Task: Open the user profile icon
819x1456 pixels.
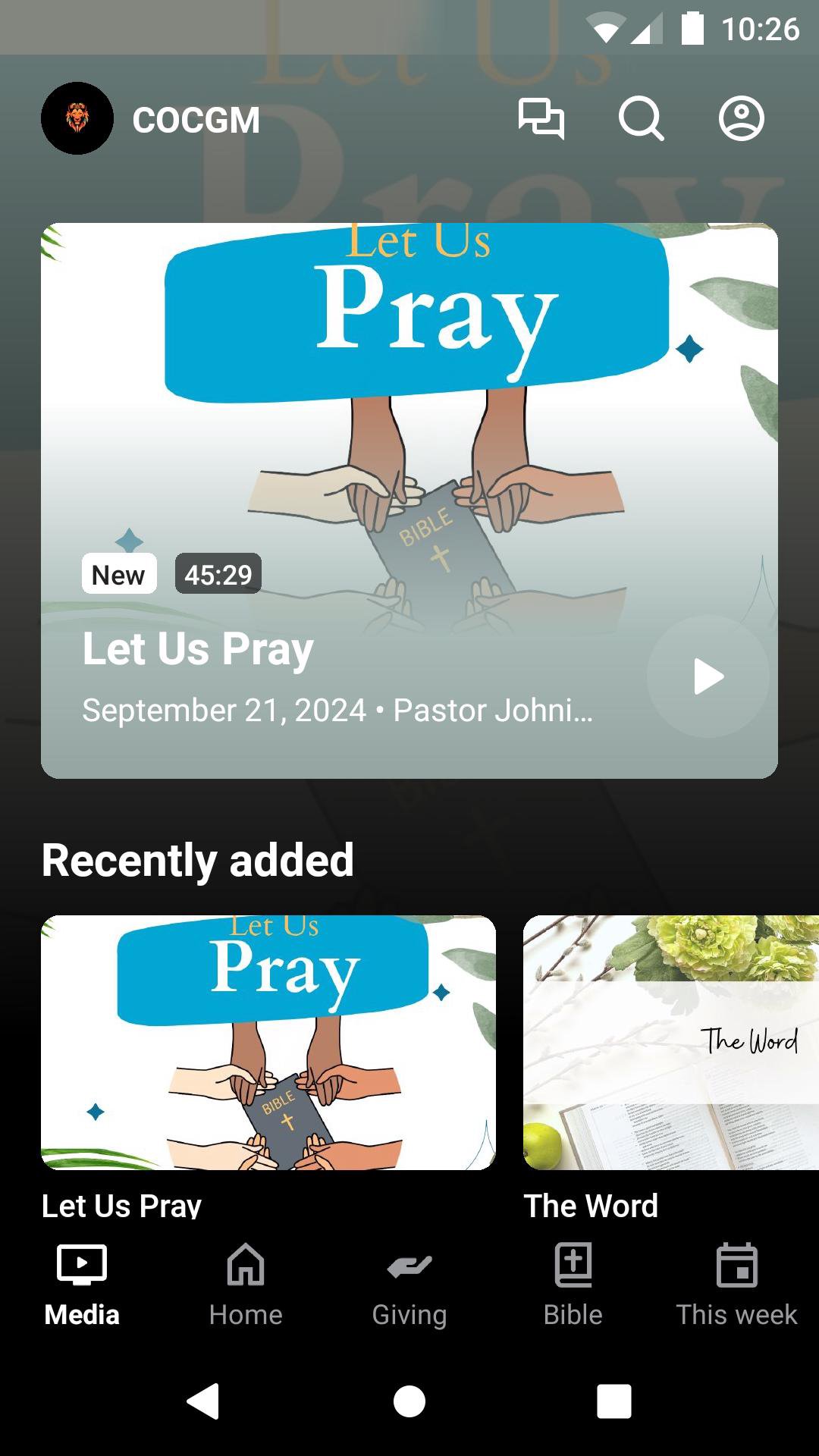Action: (x=741, y=119)
